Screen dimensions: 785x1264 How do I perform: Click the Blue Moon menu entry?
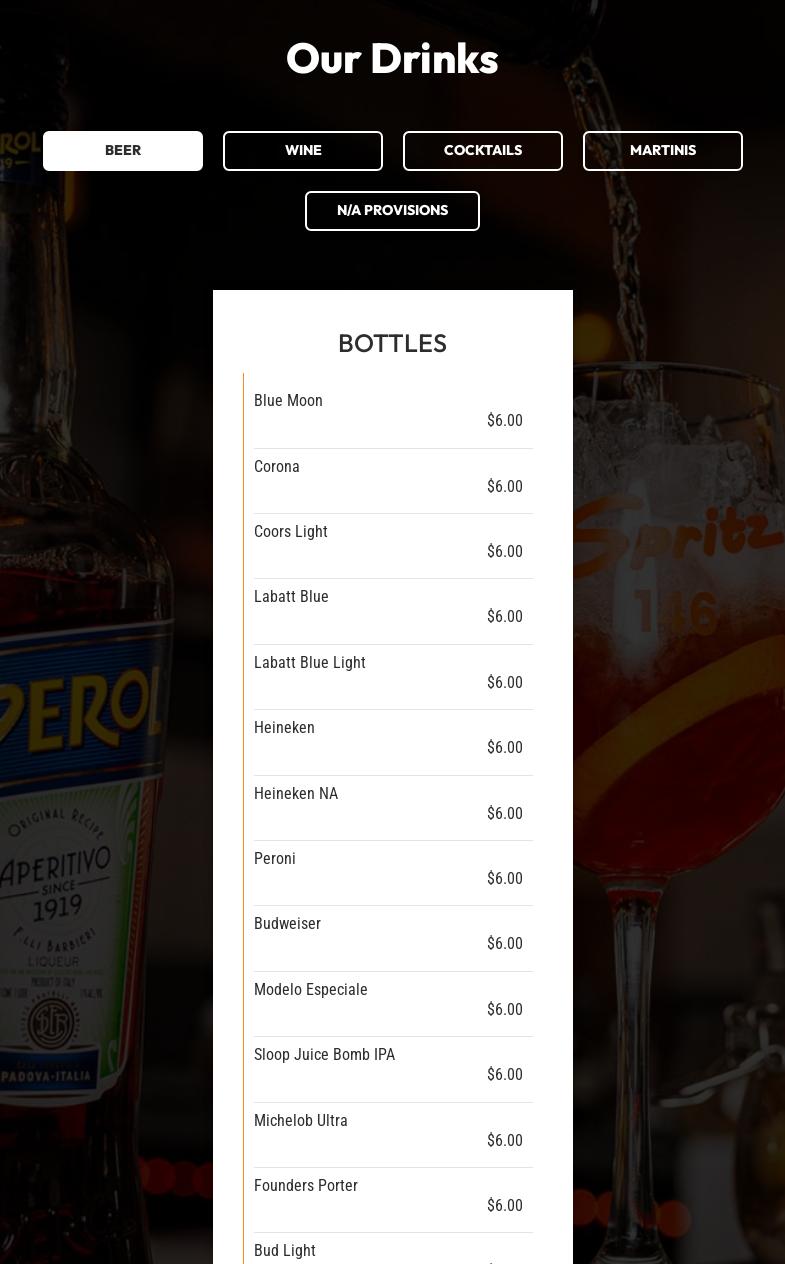288,400
